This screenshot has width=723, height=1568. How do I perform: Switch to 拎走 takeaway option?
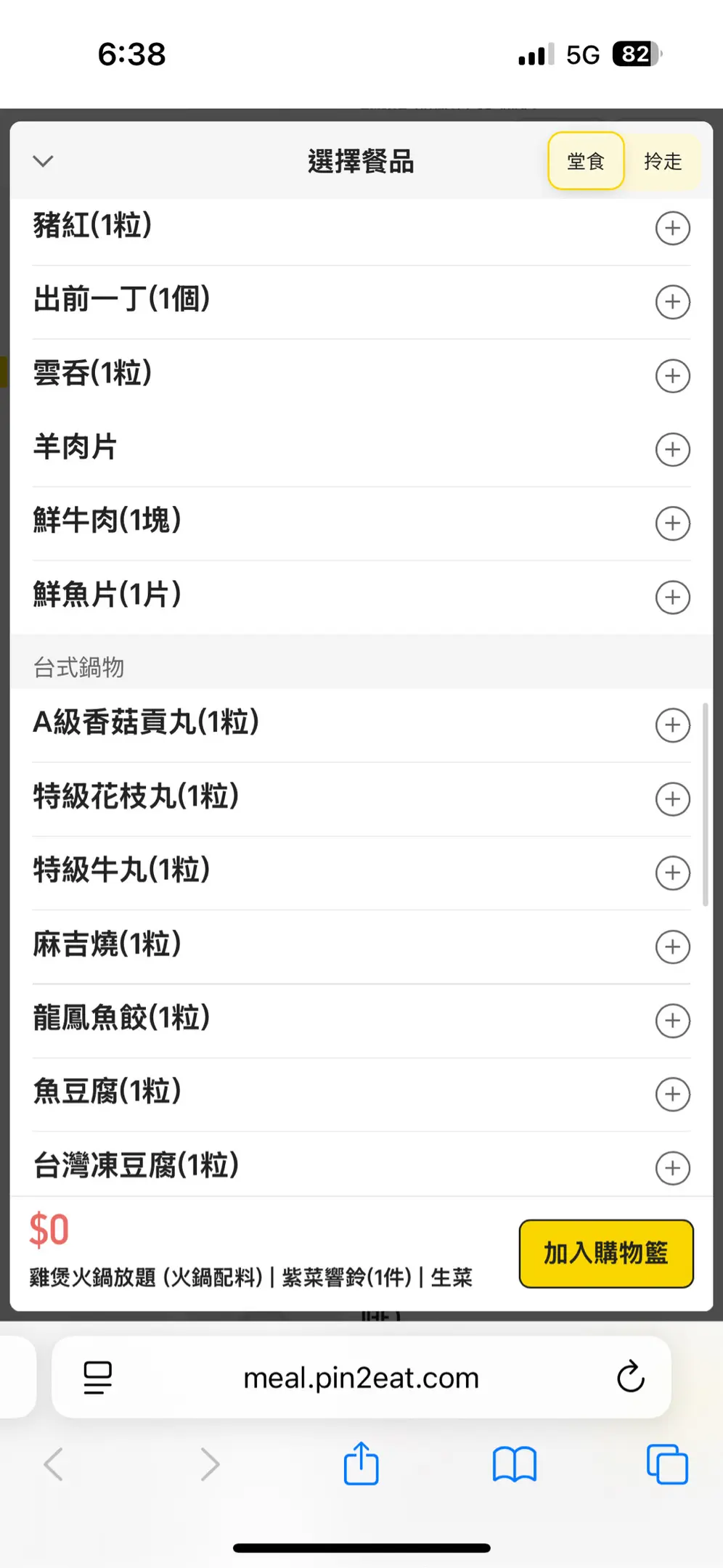click(663, 161)
